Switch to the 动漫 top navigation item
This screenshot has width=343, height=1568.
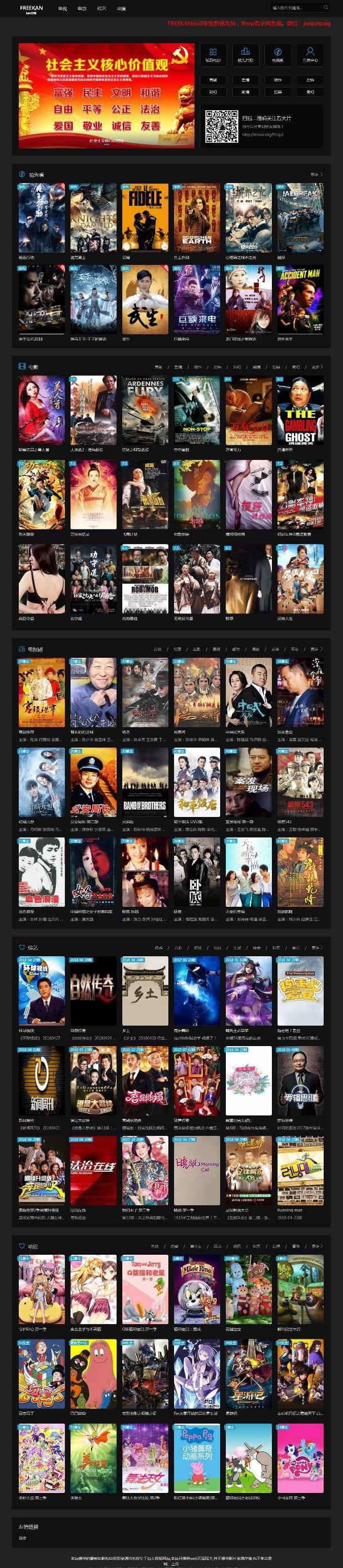121,9
